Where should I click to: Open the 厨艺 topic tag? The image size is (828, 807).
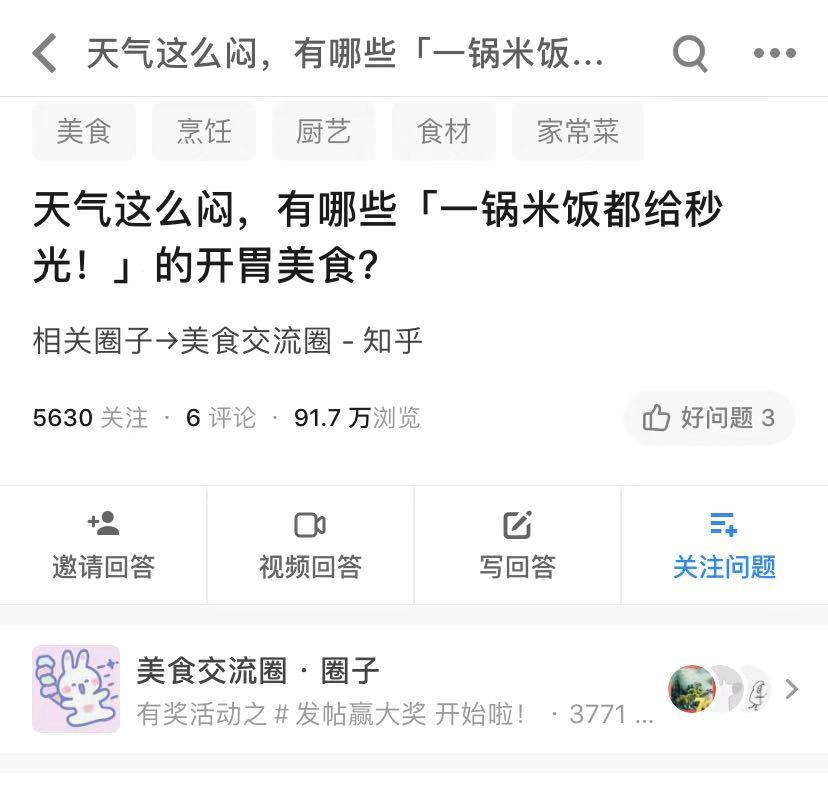point(324,131)
